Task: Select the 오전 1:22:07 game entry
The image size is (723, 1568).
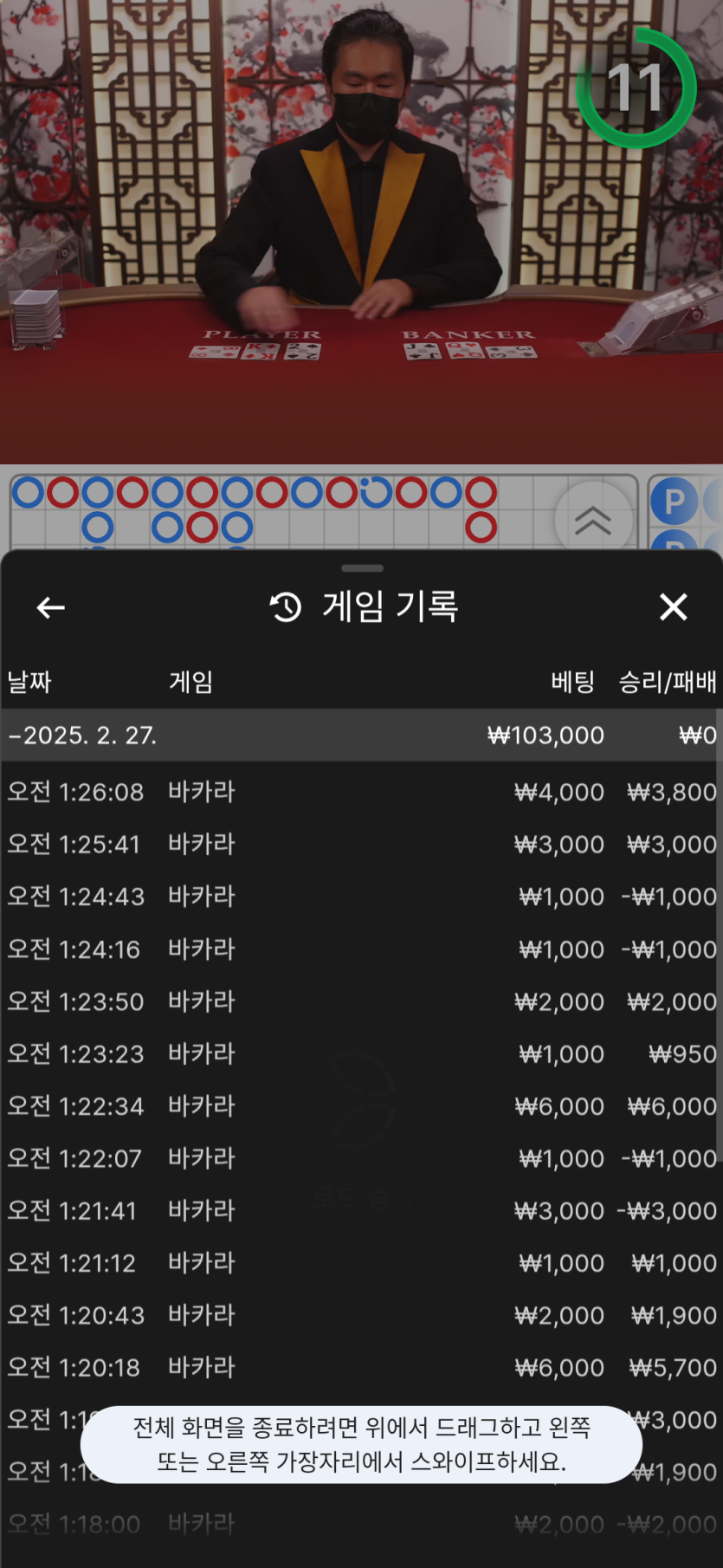Action: pos(361,1158)
